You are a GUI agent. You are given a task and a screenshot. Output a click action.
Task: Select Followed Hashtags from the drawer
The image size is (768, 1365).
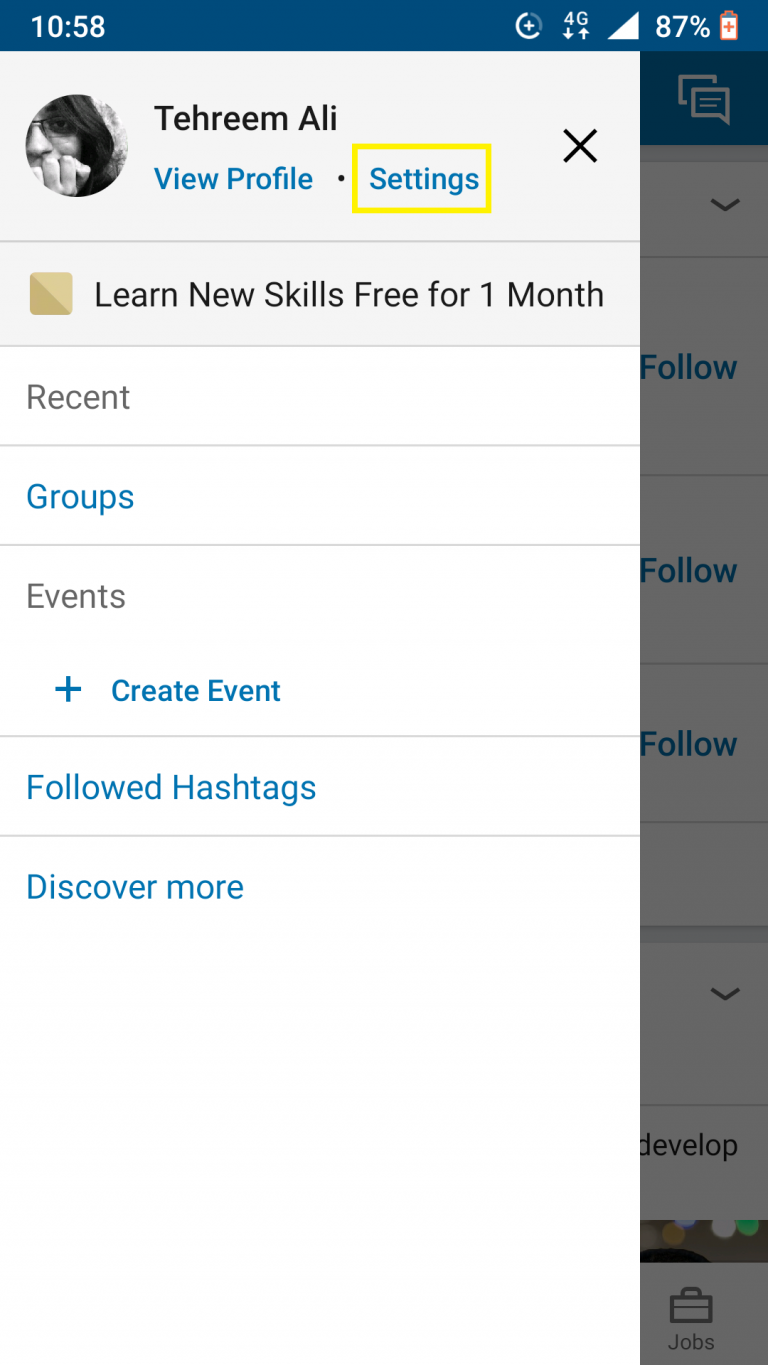click(x=170, y=787)
